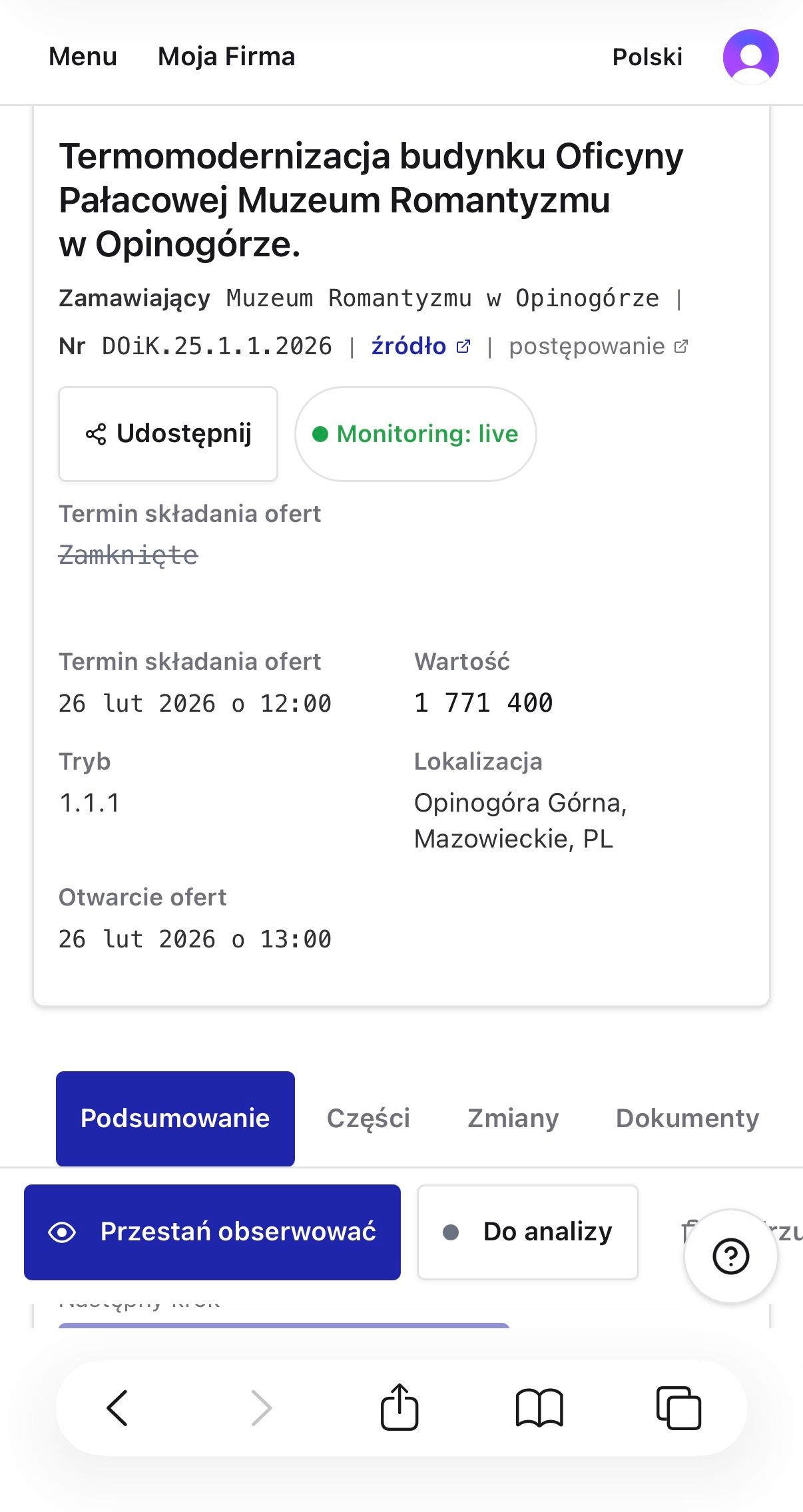Change language from Polski
Image resolution: width=803 pixels, height=1512 pixels.
point(647,57)
